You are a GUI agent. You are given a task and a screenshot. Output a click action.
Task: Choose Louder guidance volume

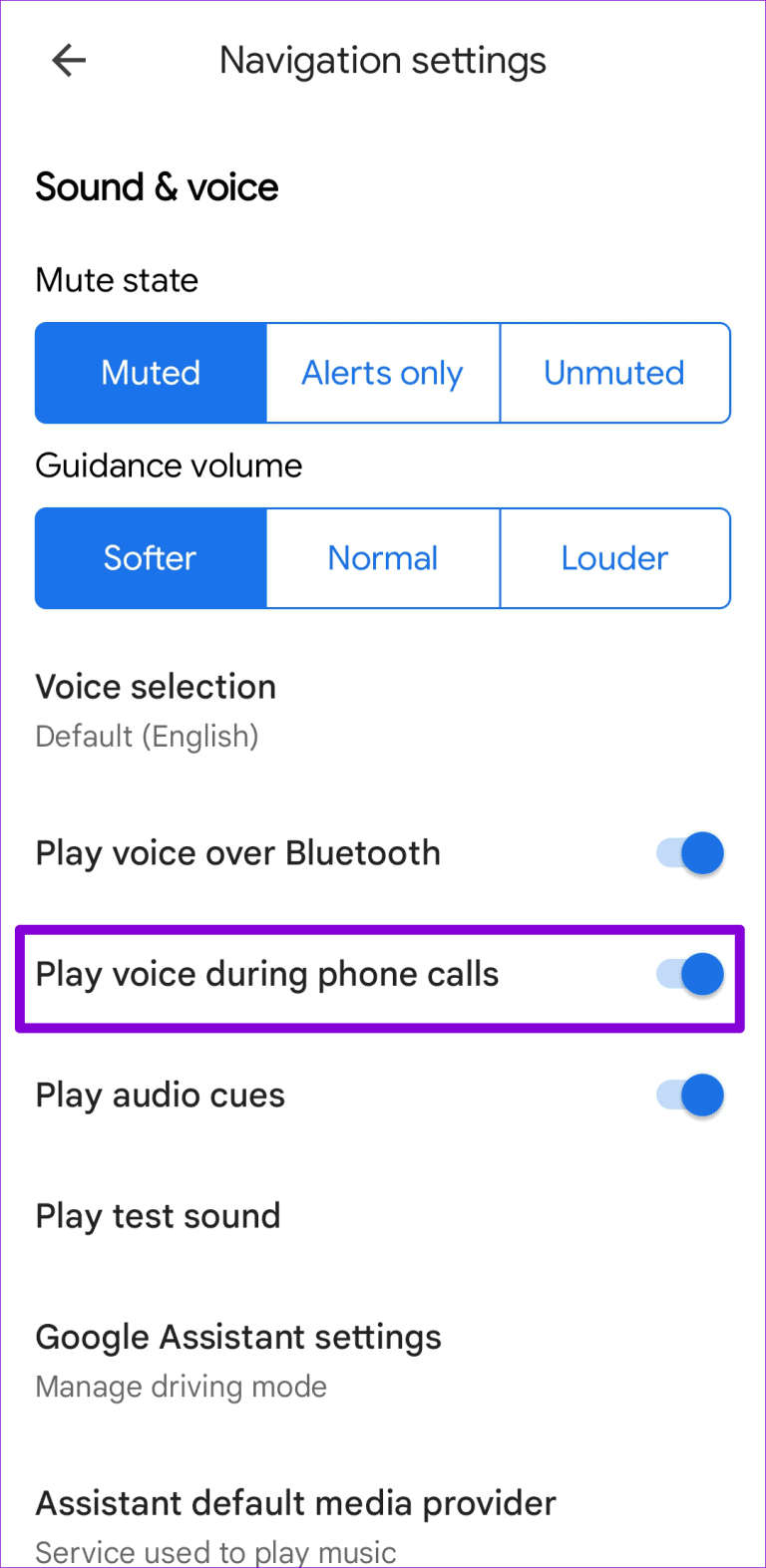pos(614,558)
